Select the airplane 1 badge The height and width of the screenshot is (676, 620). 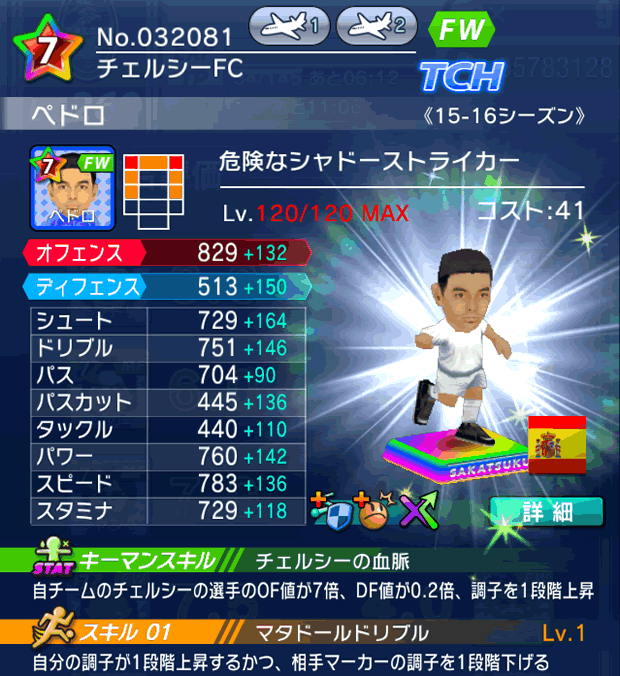289,27
